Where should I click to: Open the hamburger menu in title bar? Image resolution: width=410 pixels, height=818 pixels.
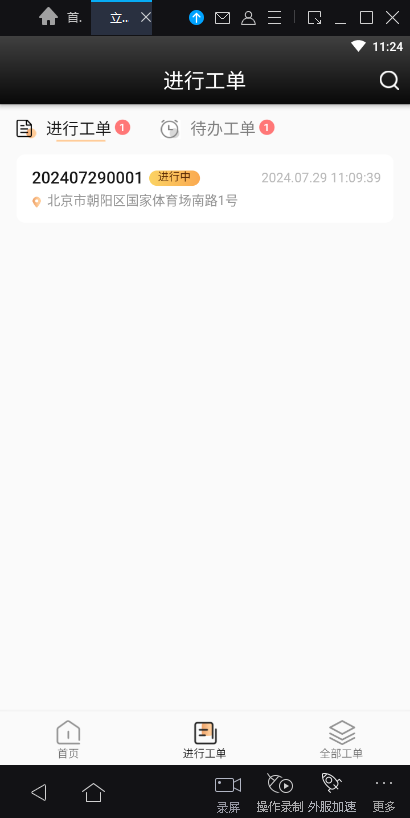pos(274,18)
